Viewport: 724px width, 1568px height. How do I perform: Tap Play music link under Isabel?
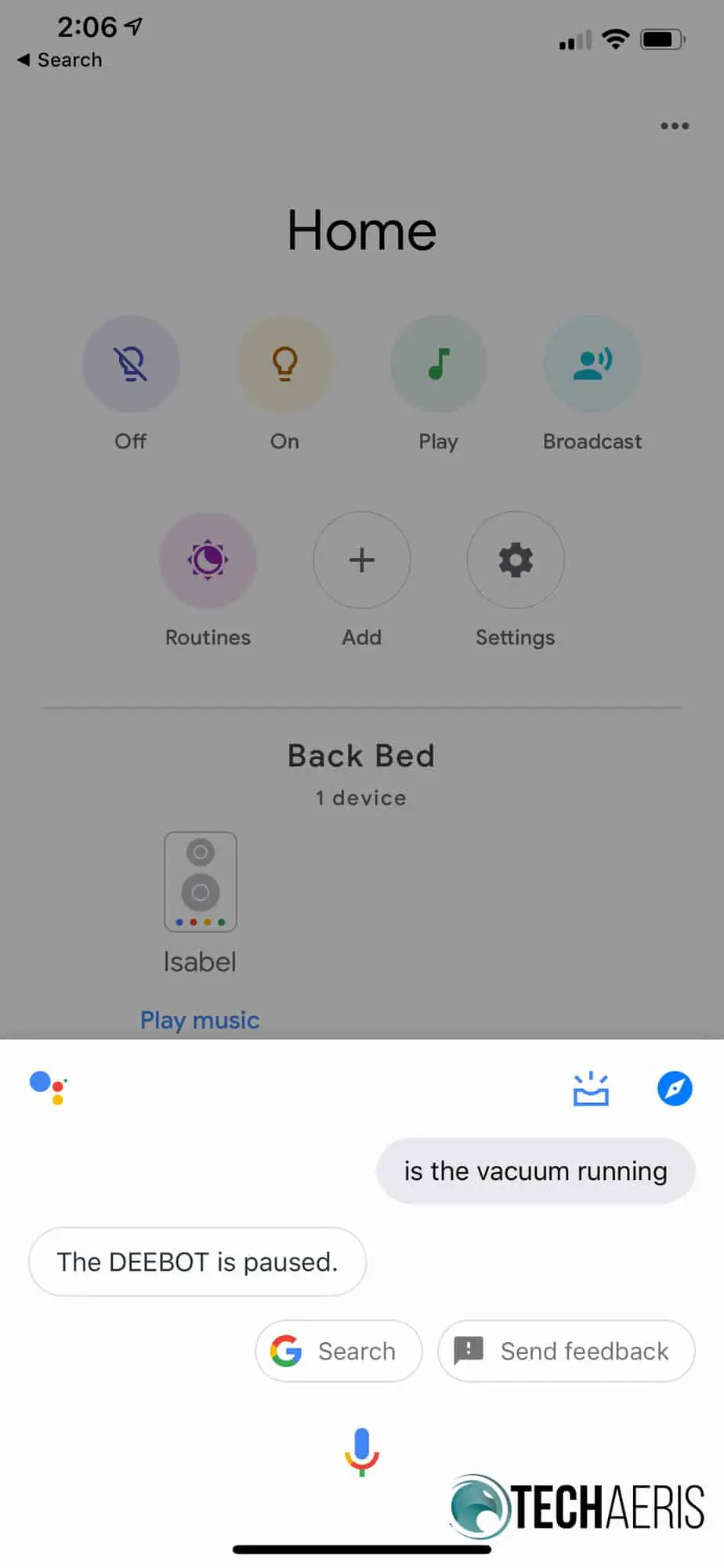200,1020
